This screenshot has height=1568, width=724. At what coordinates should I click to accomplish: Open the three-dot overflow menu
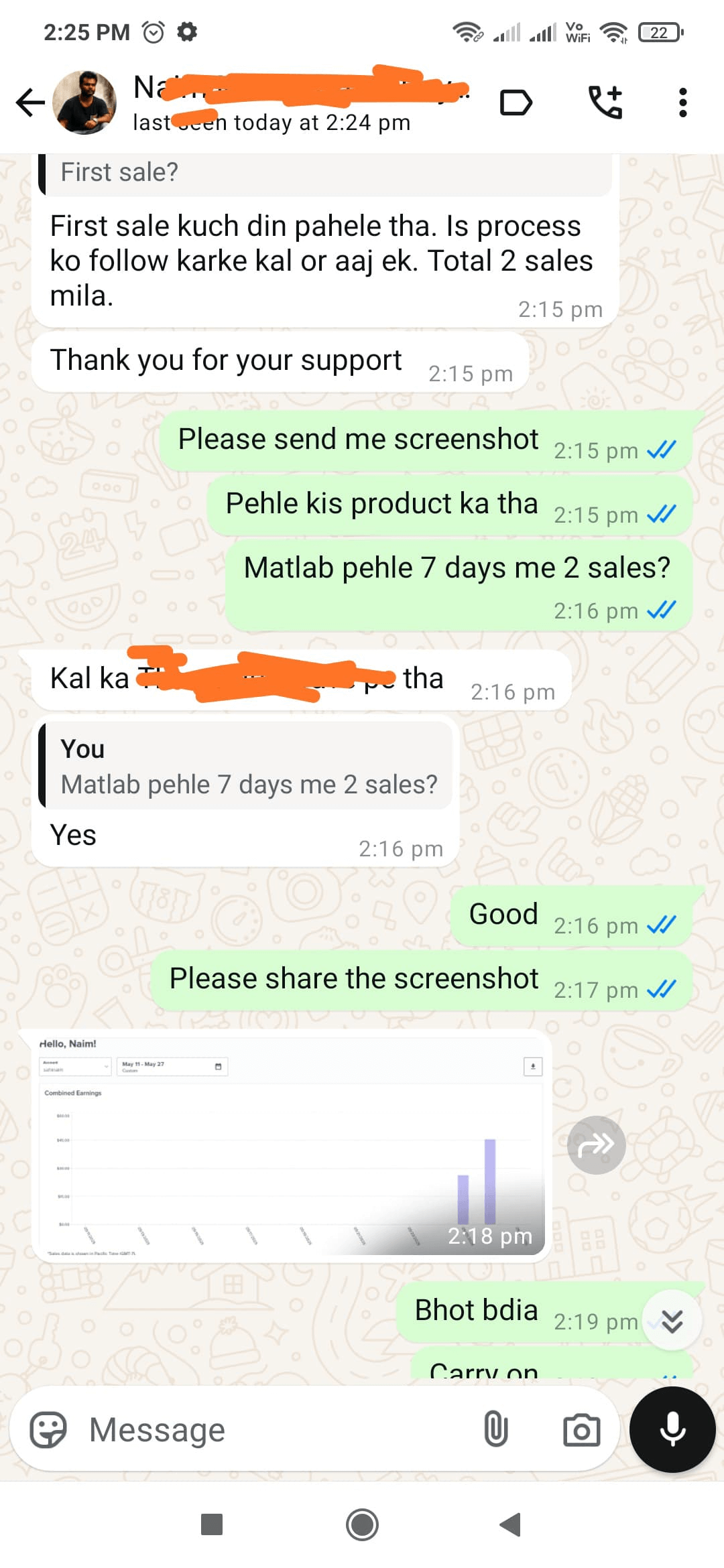click(x=682, y=103)
